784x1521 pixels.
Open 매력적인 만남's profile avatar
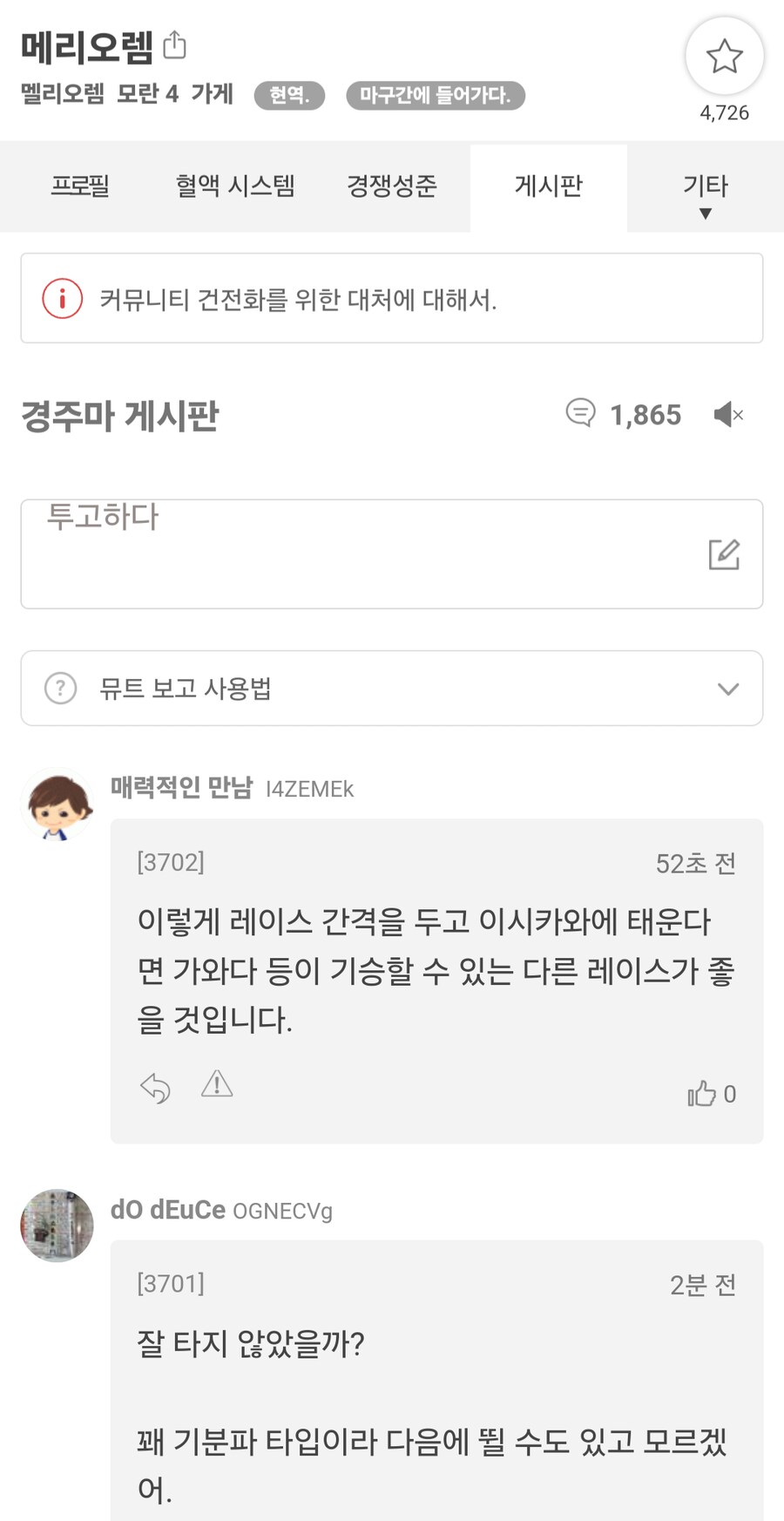point(57,805)
